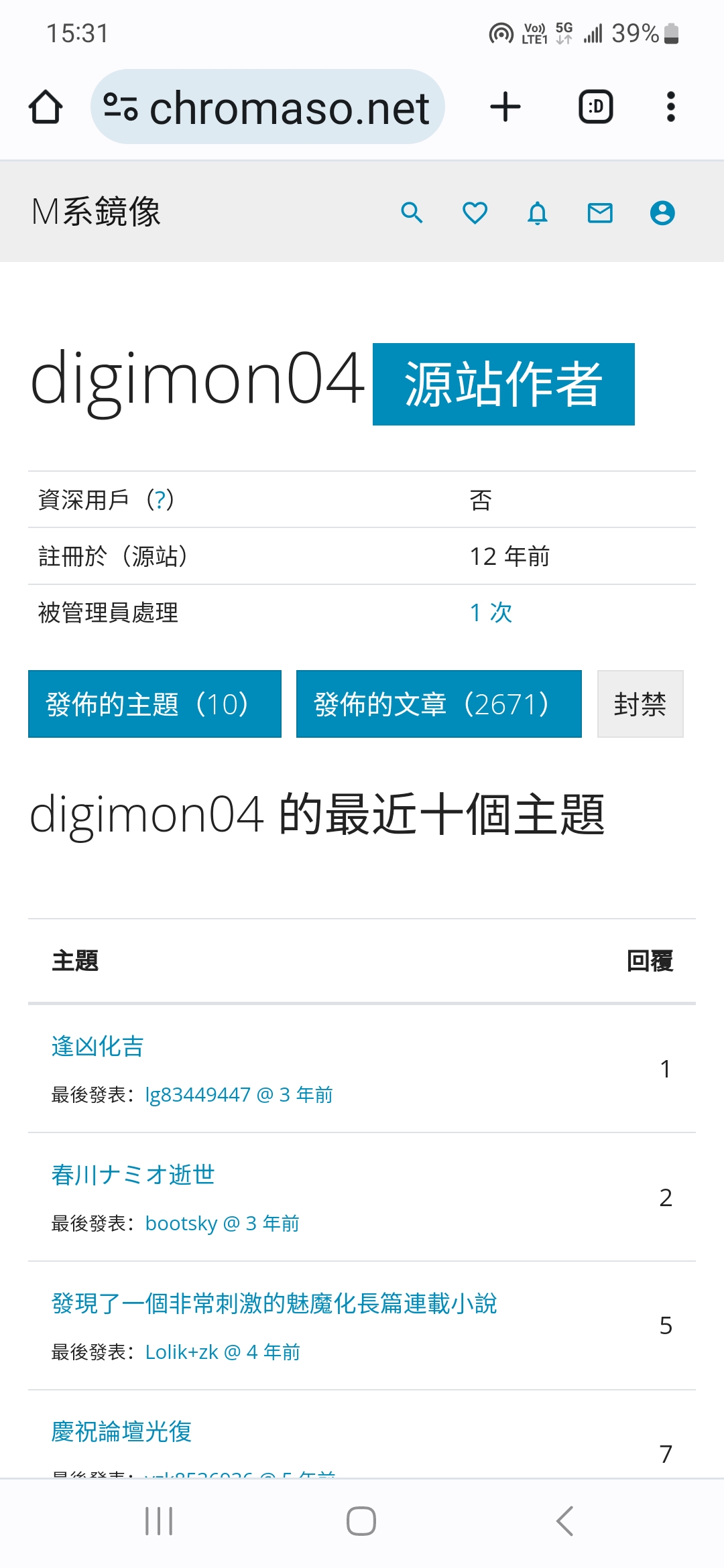Viewport: 724px width, 1568px height.
Task: Open last post by lg83449447
Action: pyautogui.click(x=239, y=1095)
